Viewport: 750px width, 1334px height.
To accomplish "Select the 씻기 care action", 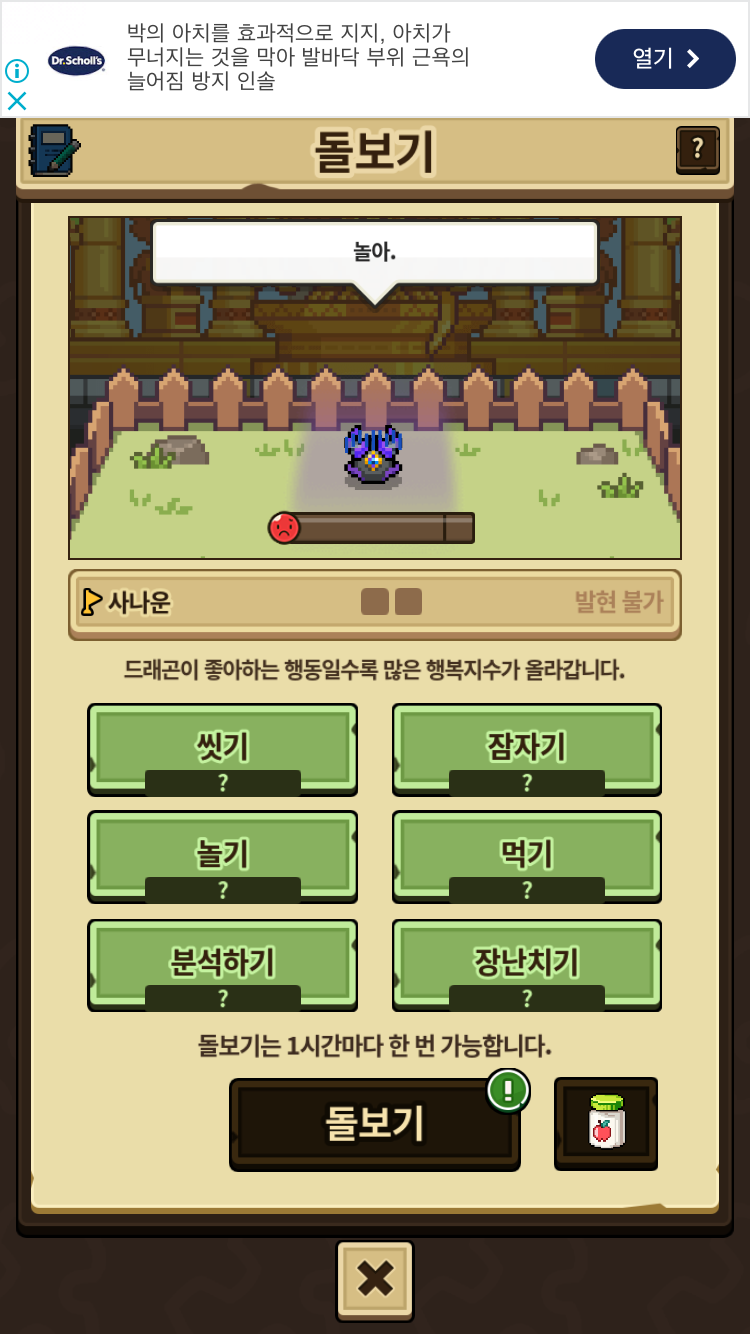I will pos(223,749).
